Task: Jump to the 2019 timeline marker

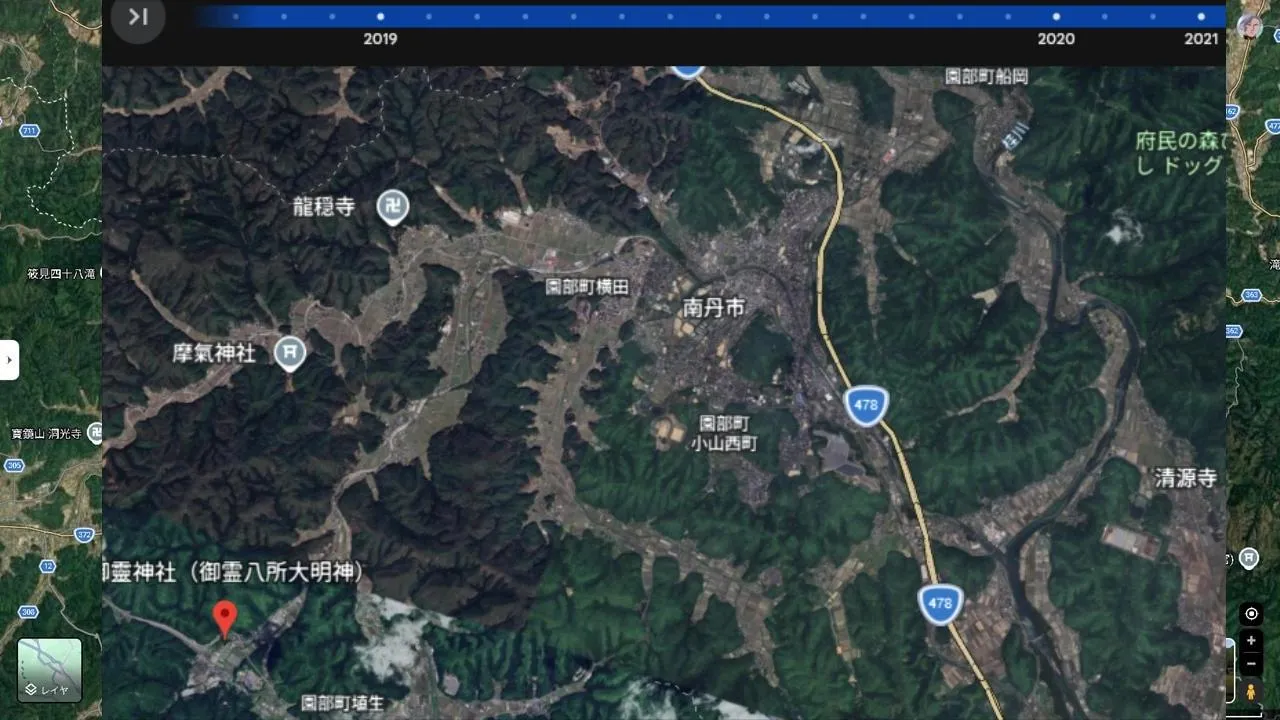Action: coord(380,16)
